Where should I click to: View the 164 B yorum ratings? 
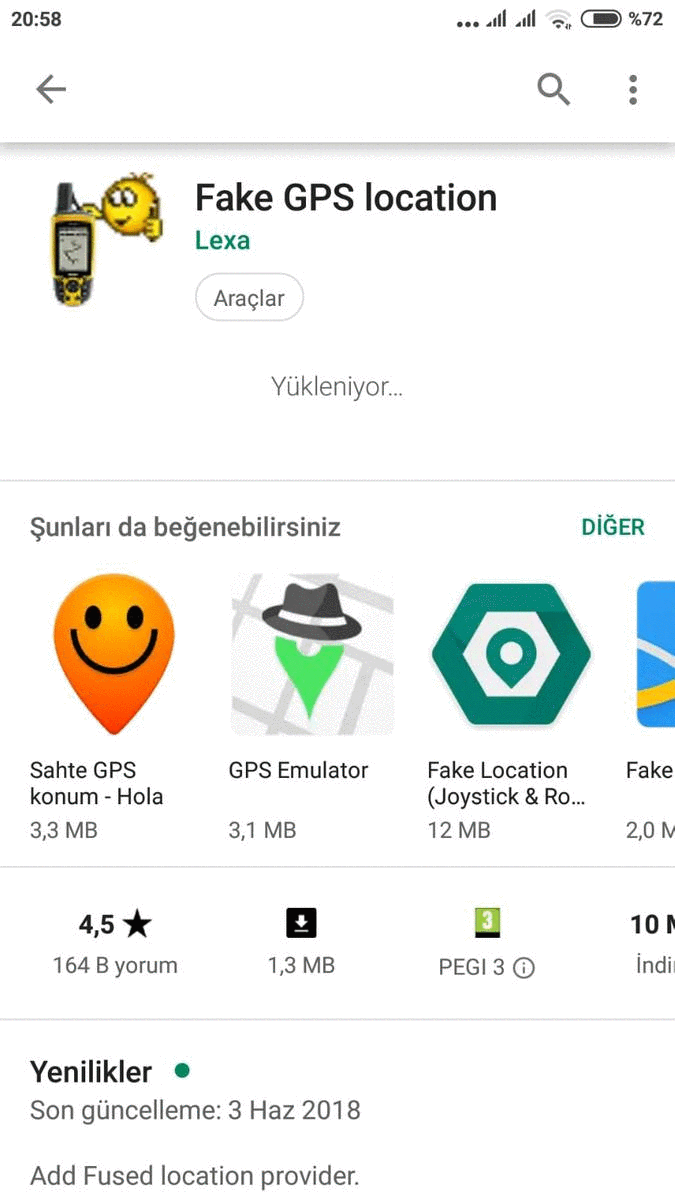(x=115, y=943)
